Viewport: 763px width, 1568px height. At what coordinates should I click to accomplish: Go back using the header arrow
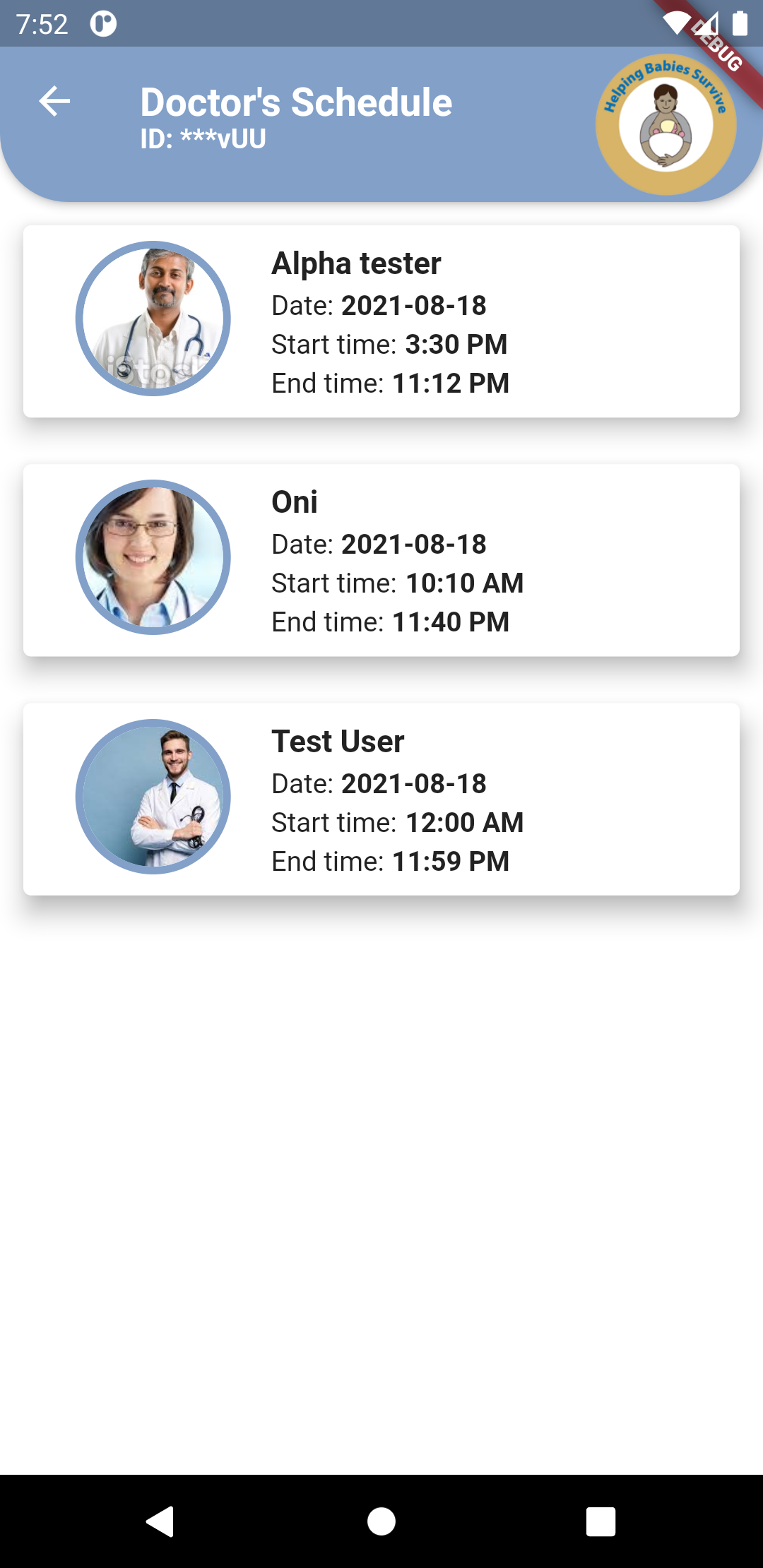coord(54,102)
